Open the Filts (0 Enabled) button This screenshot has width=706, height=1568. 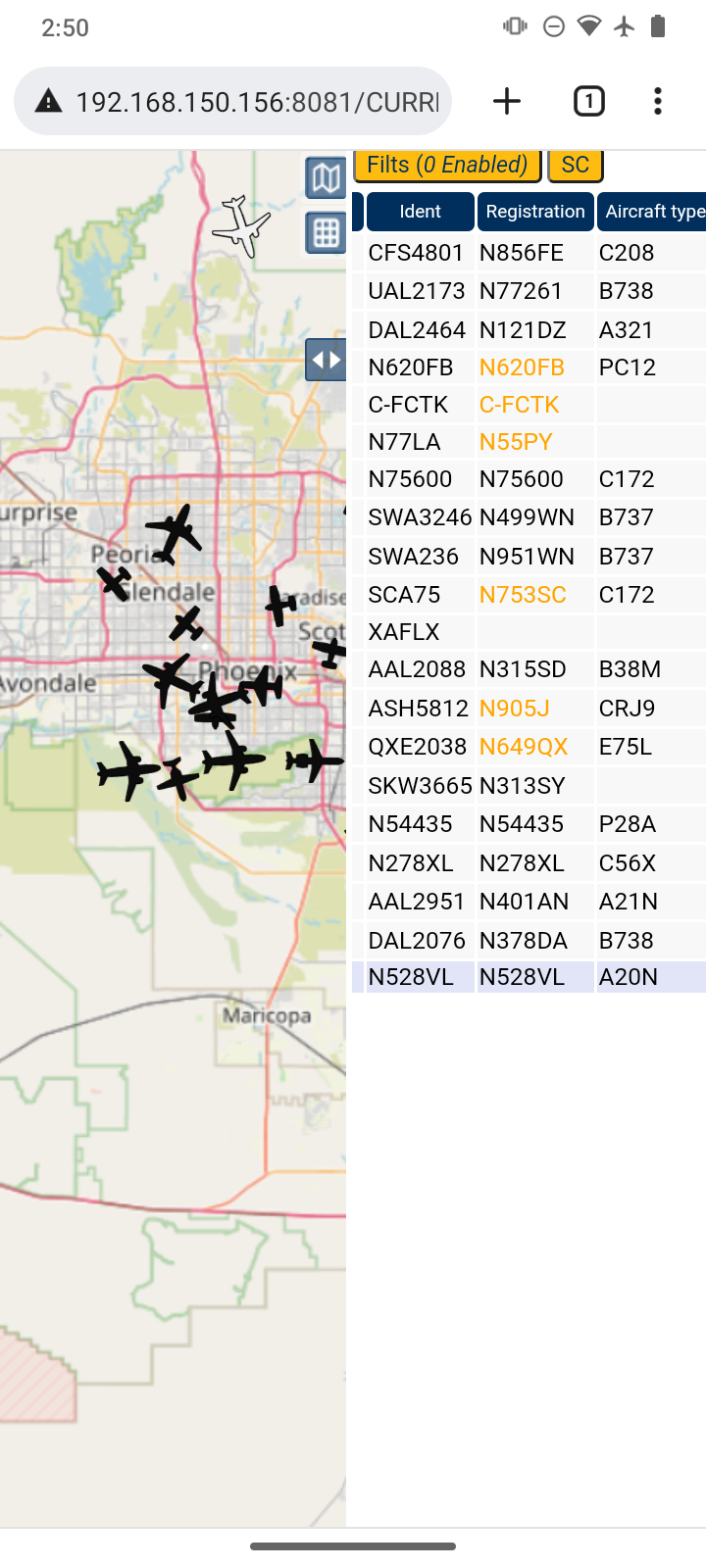tap(447, 165)
